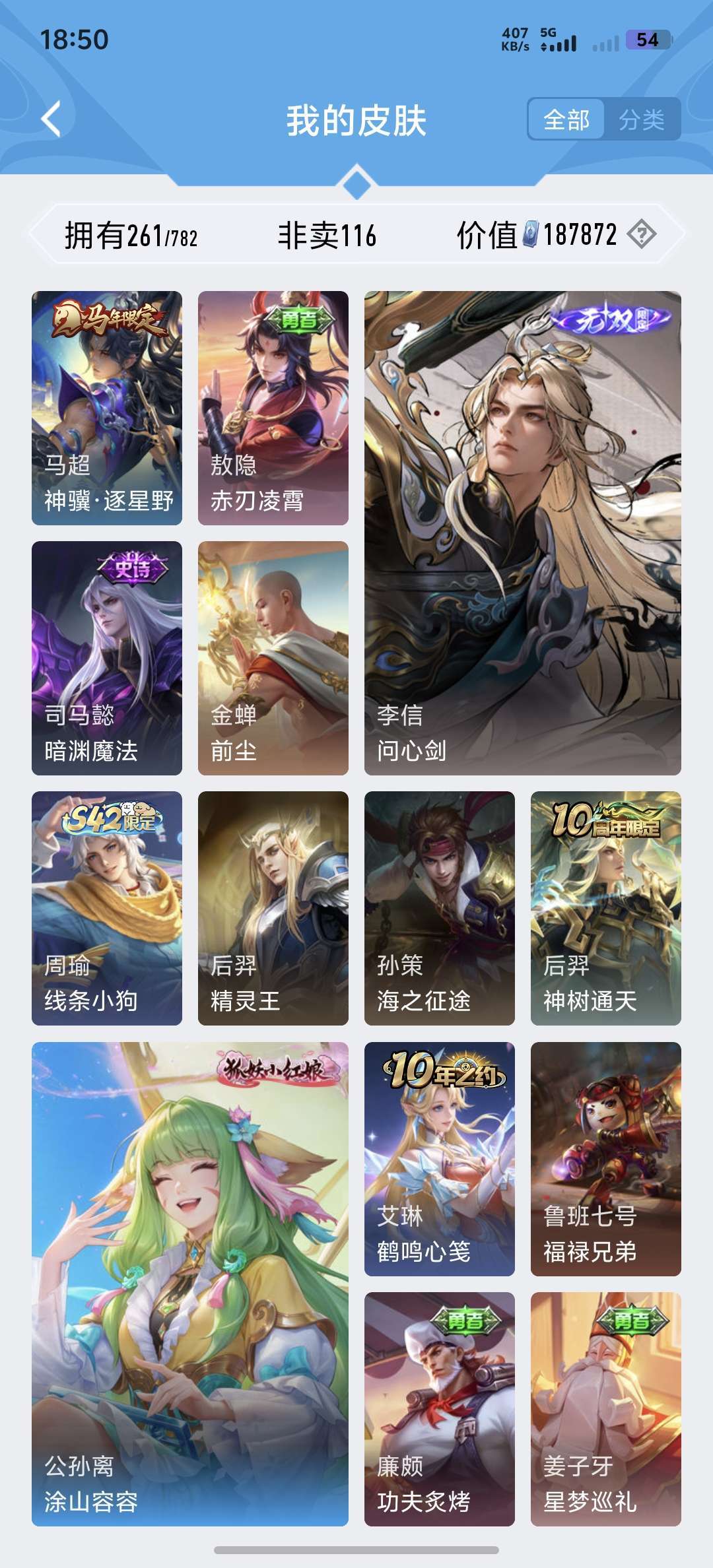The width and height of the screenshot is (713, 1568).
Task: Go back from 我的皮肤 page
Action: click(x=51, y=119)
